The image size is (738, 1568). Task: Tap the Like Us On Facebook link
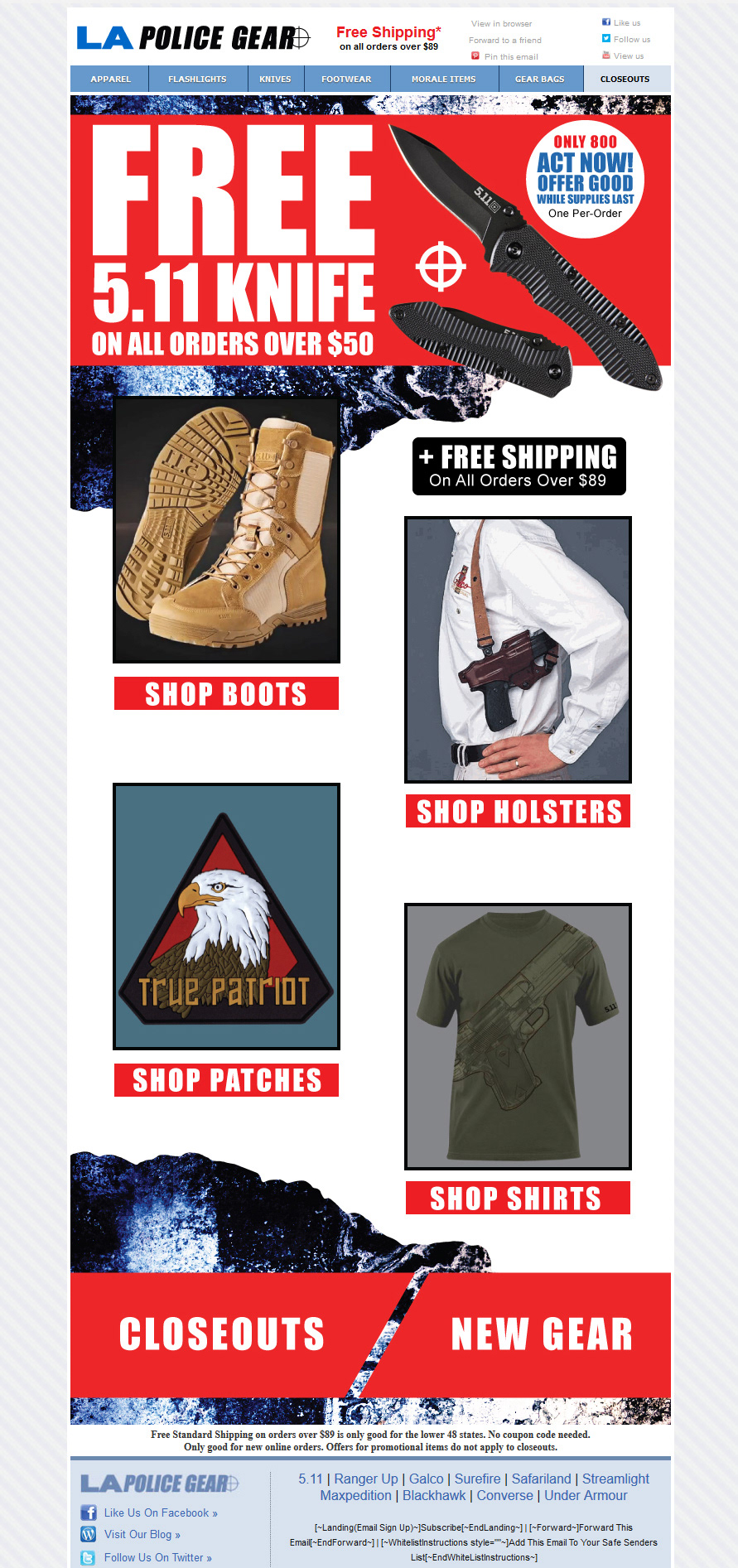(160, 1513)
